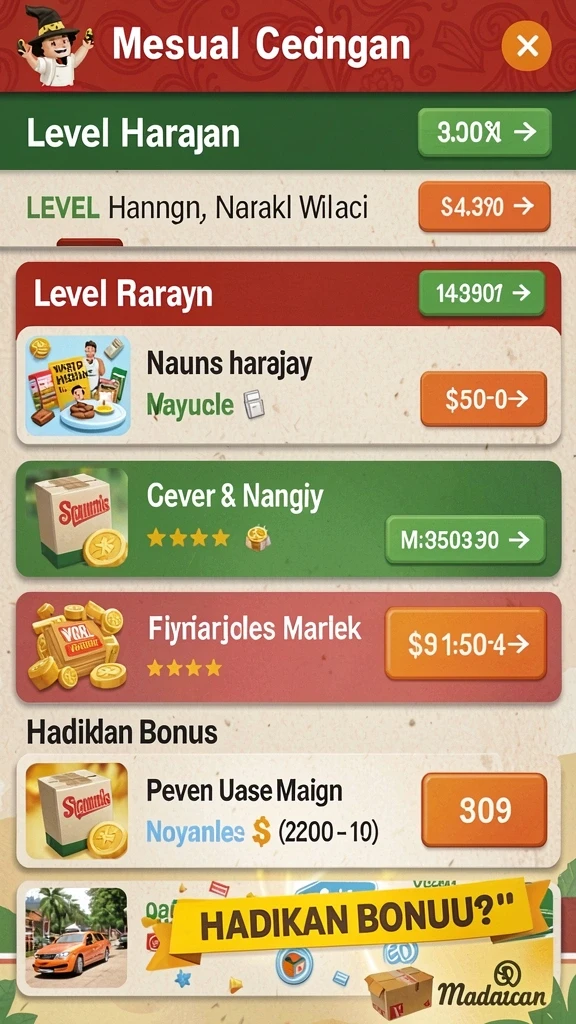Screen dimensions: 576x1024
Task: Tap the orange $4.390 button
Action: coord(485,207)
